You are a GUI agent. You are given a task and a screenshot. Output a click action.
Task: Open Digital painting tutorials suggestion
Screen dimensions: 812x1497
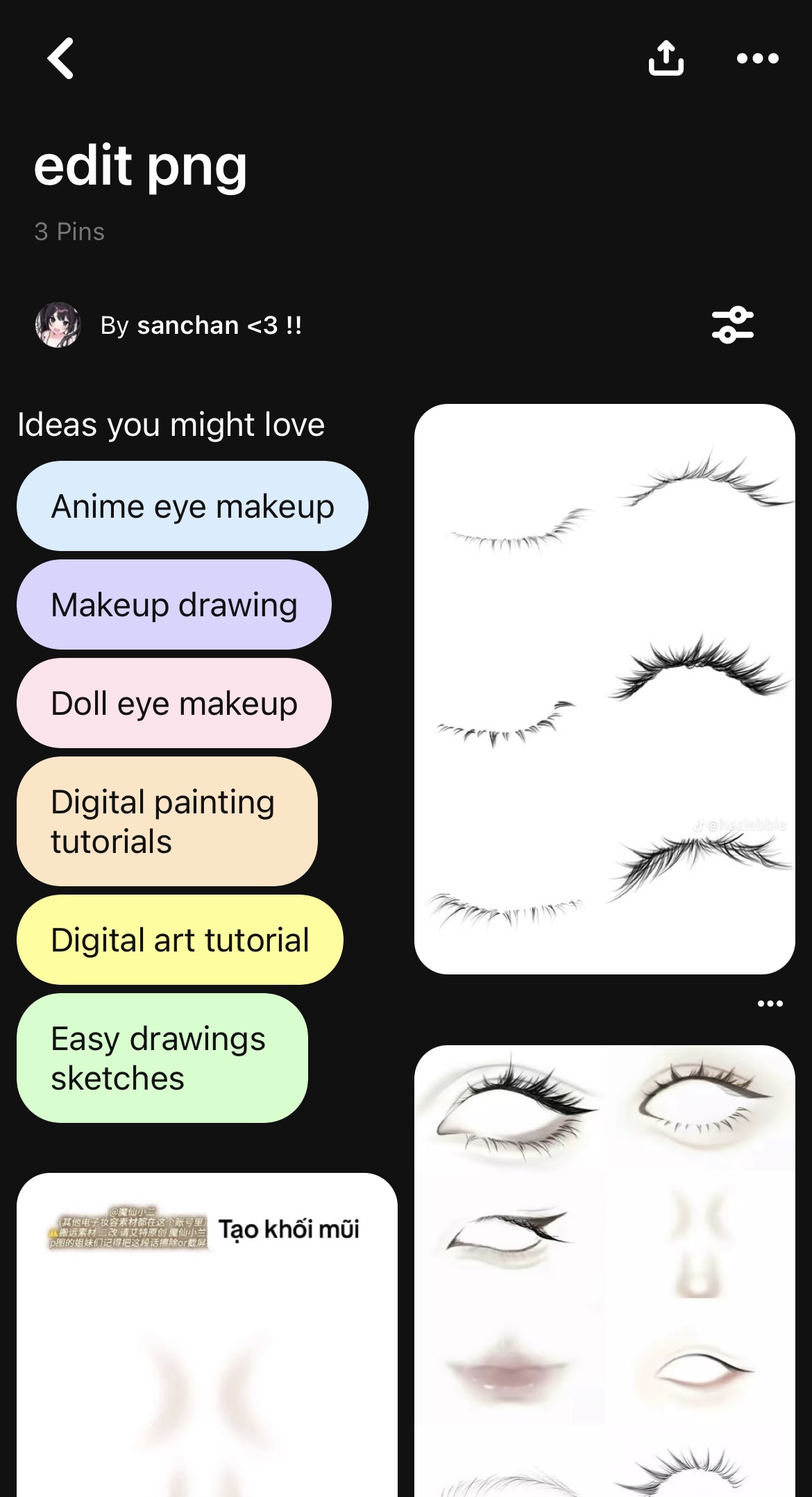(167, 822)
